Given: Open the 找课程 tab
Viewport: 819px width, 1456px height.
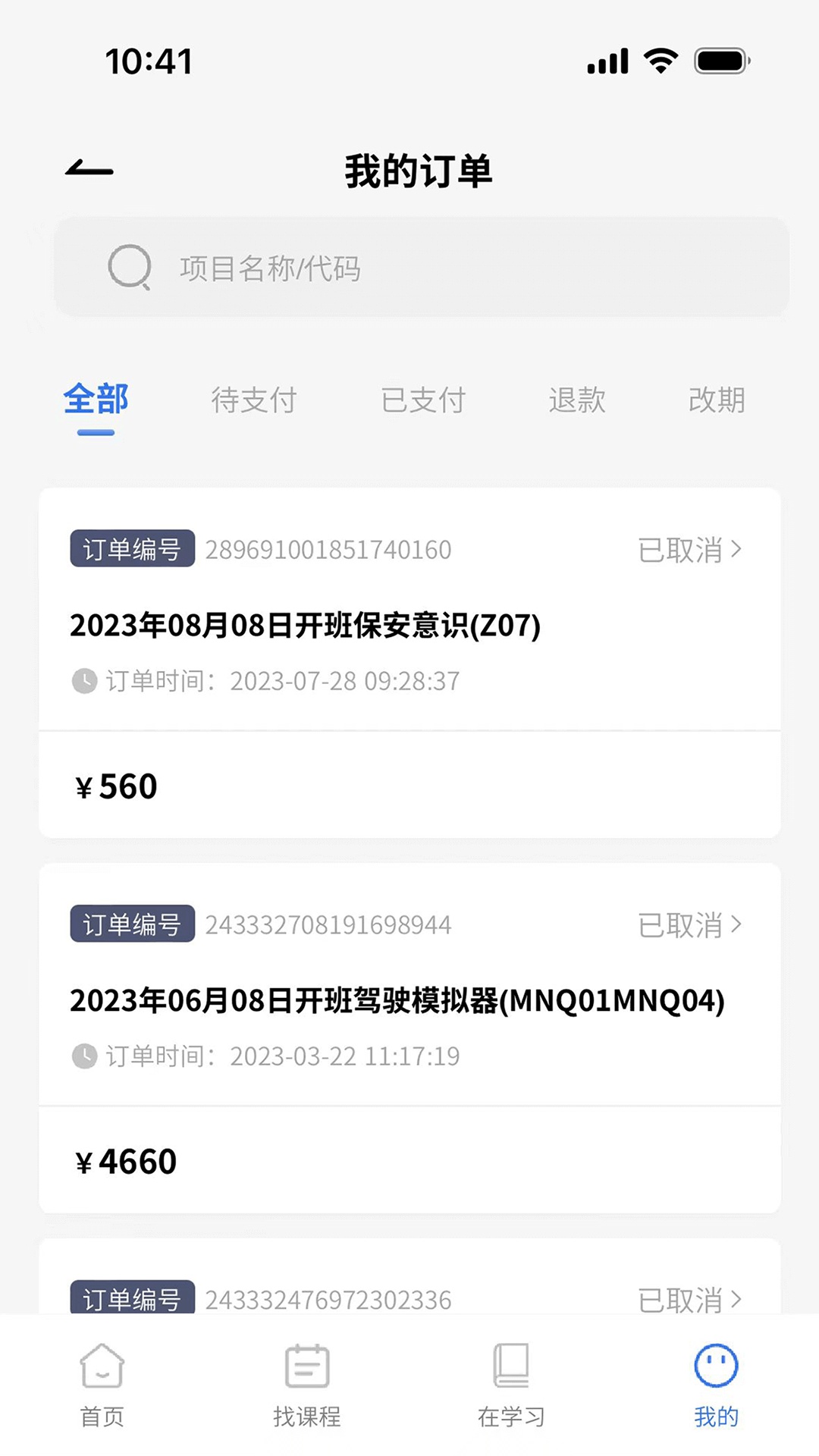Looking at the screenshot, I should coord(307,1385).
